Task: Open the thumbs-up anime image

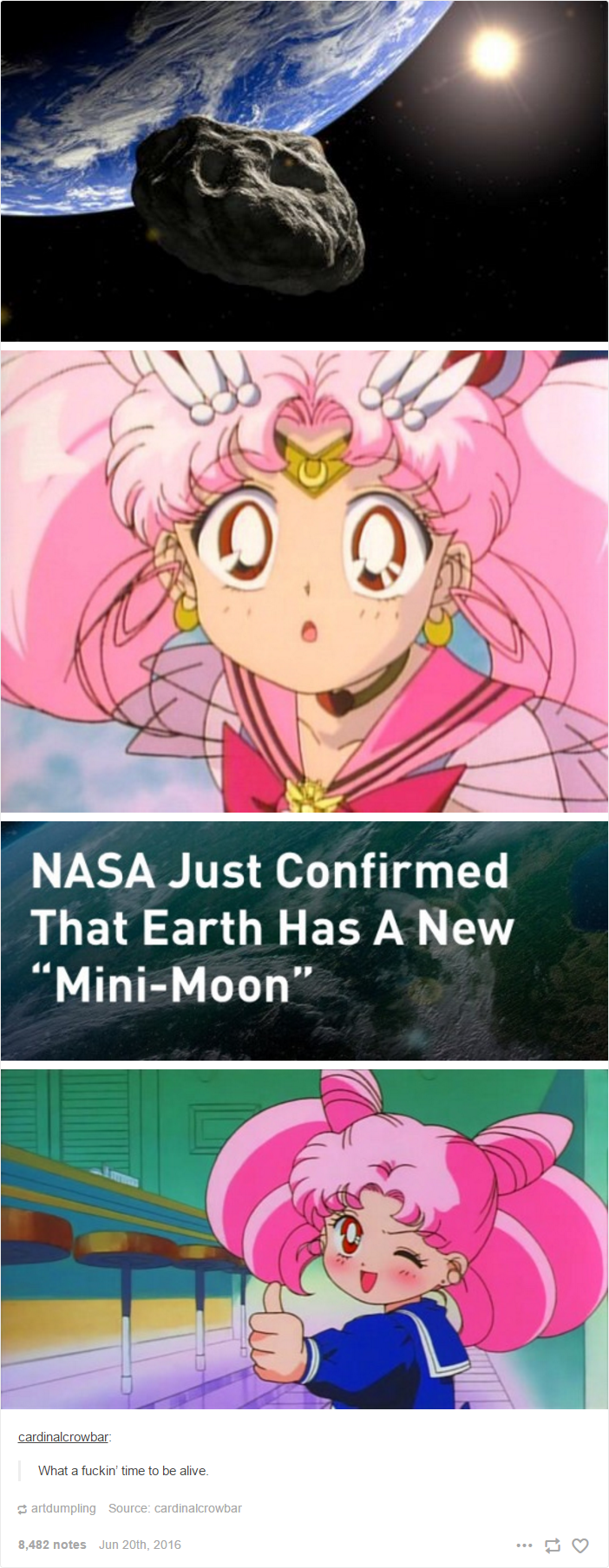Action: coord(304,1238)
